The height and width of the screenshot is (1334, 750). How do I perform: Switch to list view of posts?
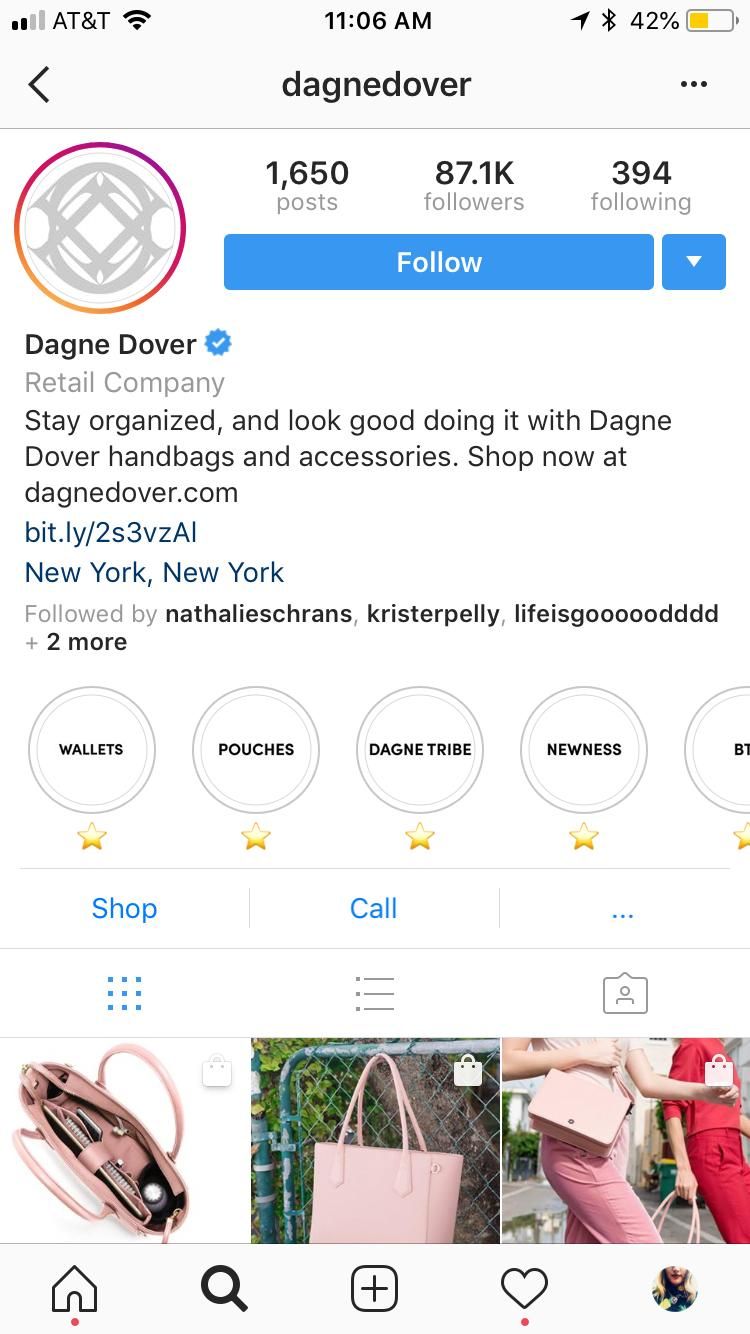point(374,994)
